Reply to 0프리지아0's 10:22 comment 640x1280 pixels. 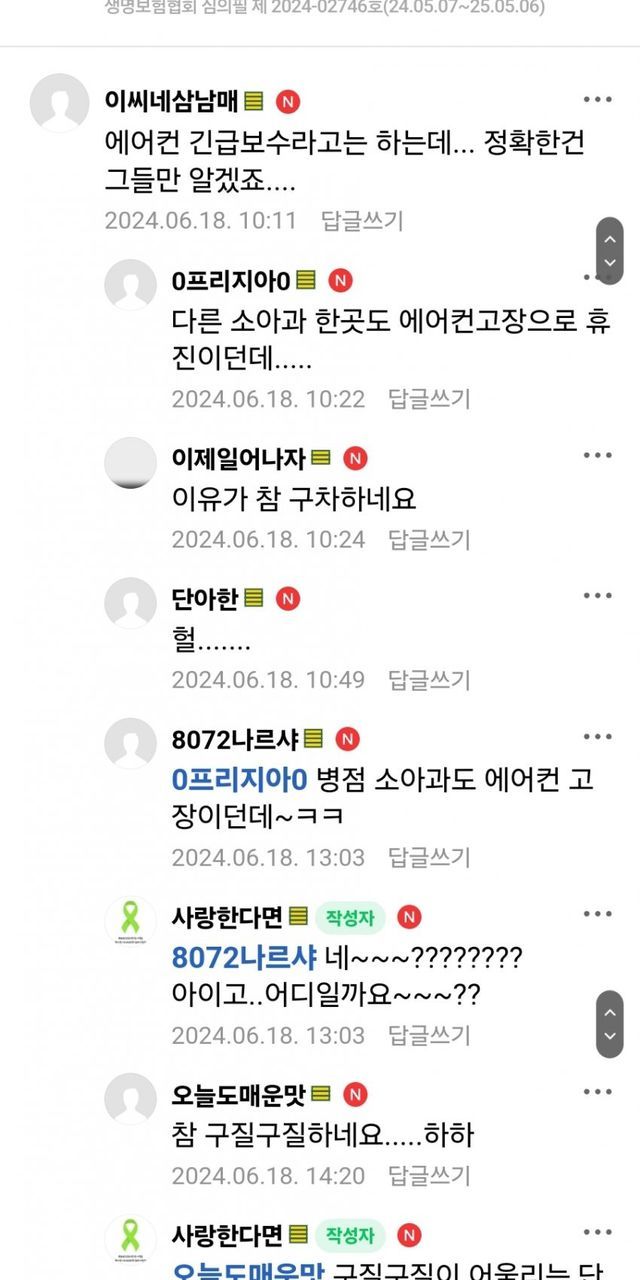click(x=429, y=398)
